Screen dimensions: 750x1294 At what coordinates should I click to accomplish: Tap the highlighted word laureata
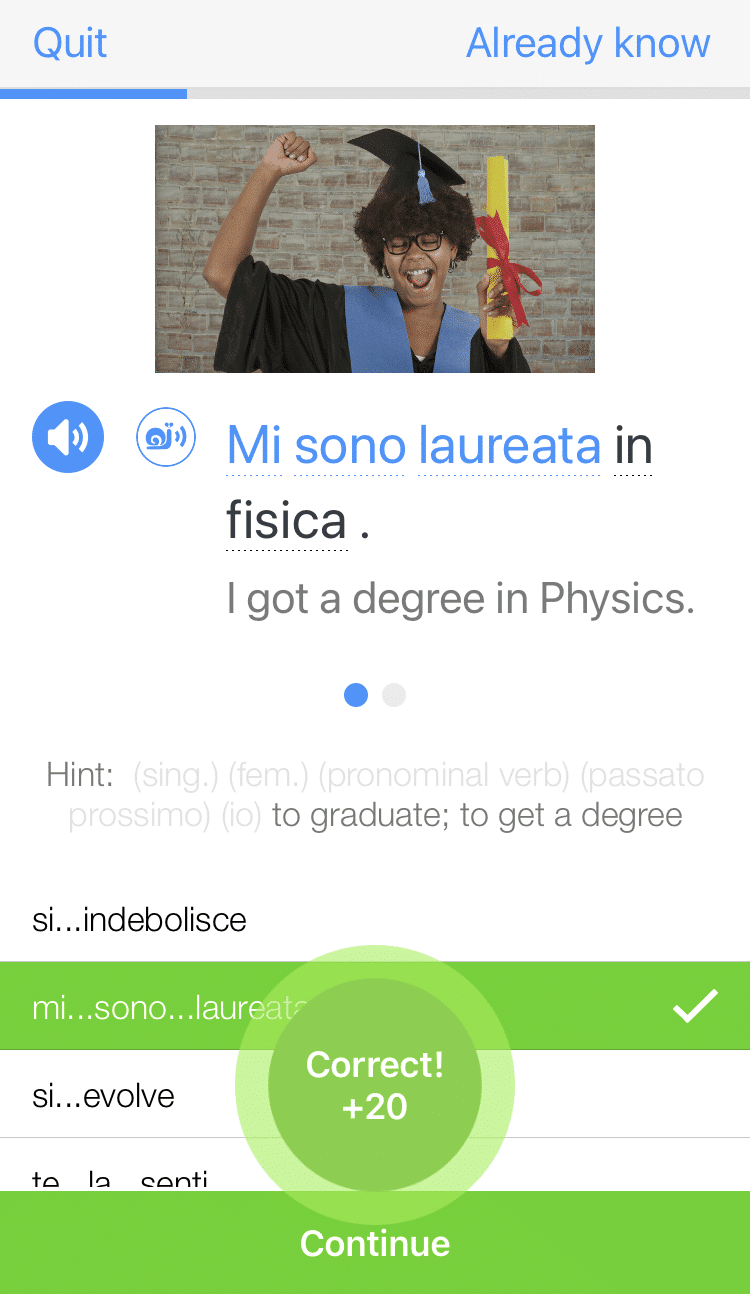509,446
